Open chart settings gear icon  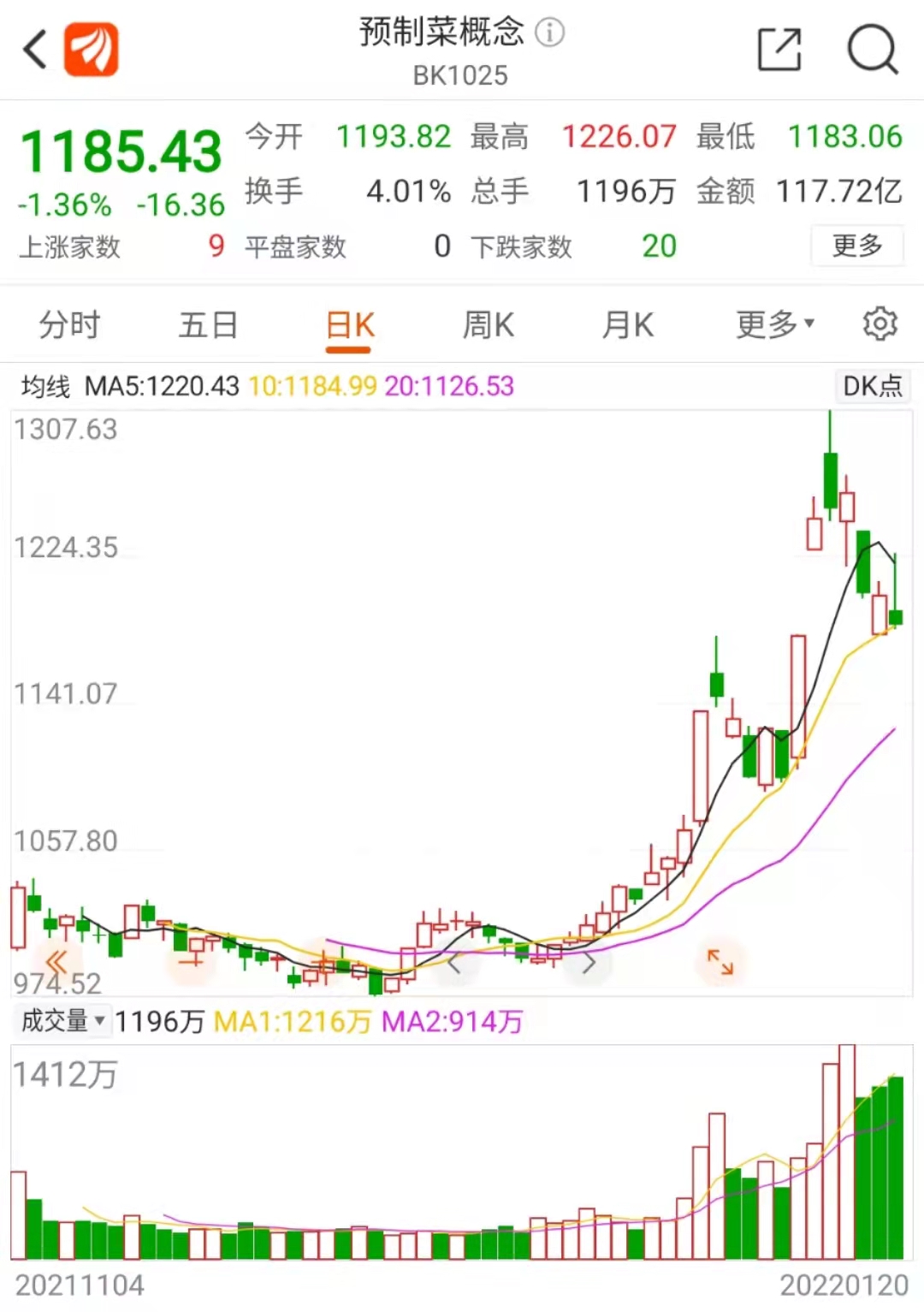click(880, 324)
